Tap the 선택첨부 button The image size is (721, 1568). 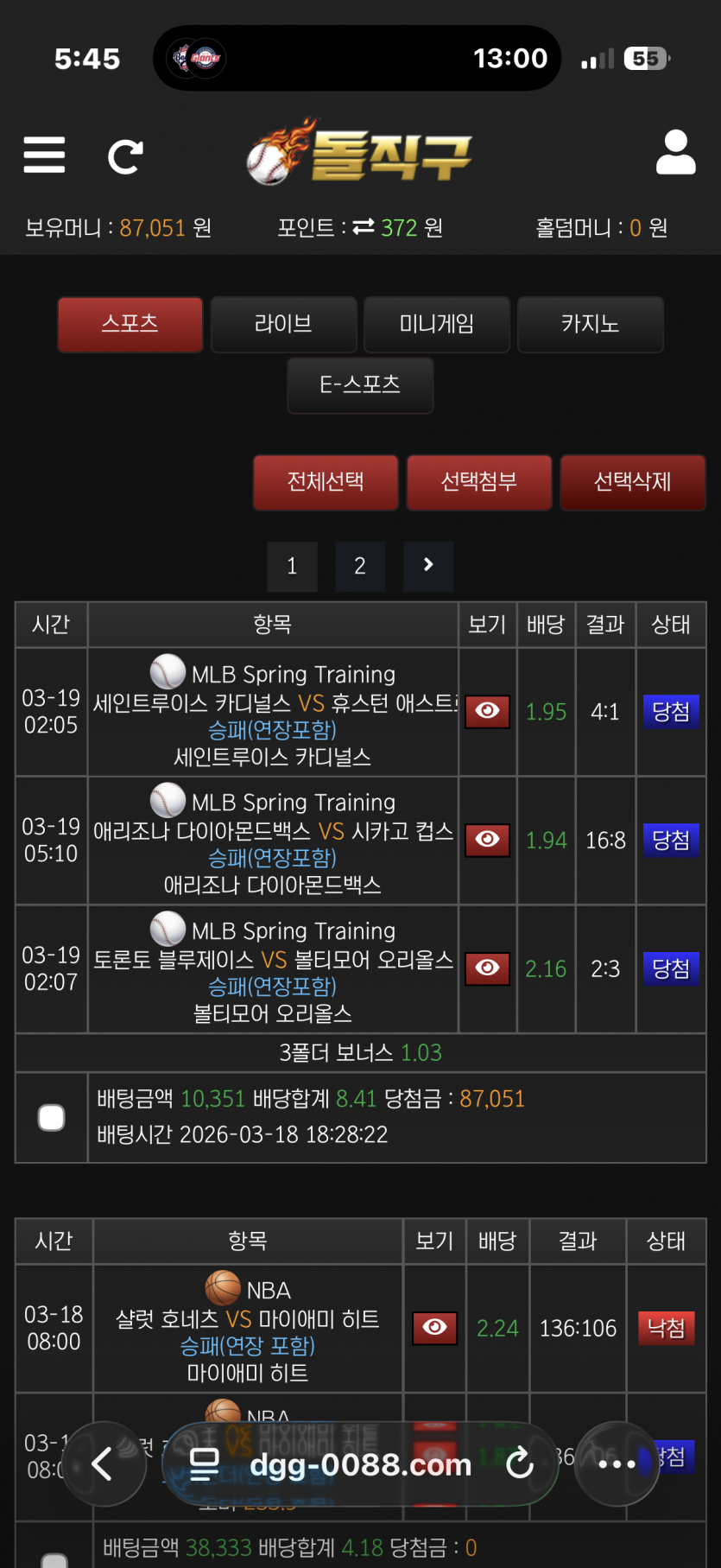click(479, 482)
